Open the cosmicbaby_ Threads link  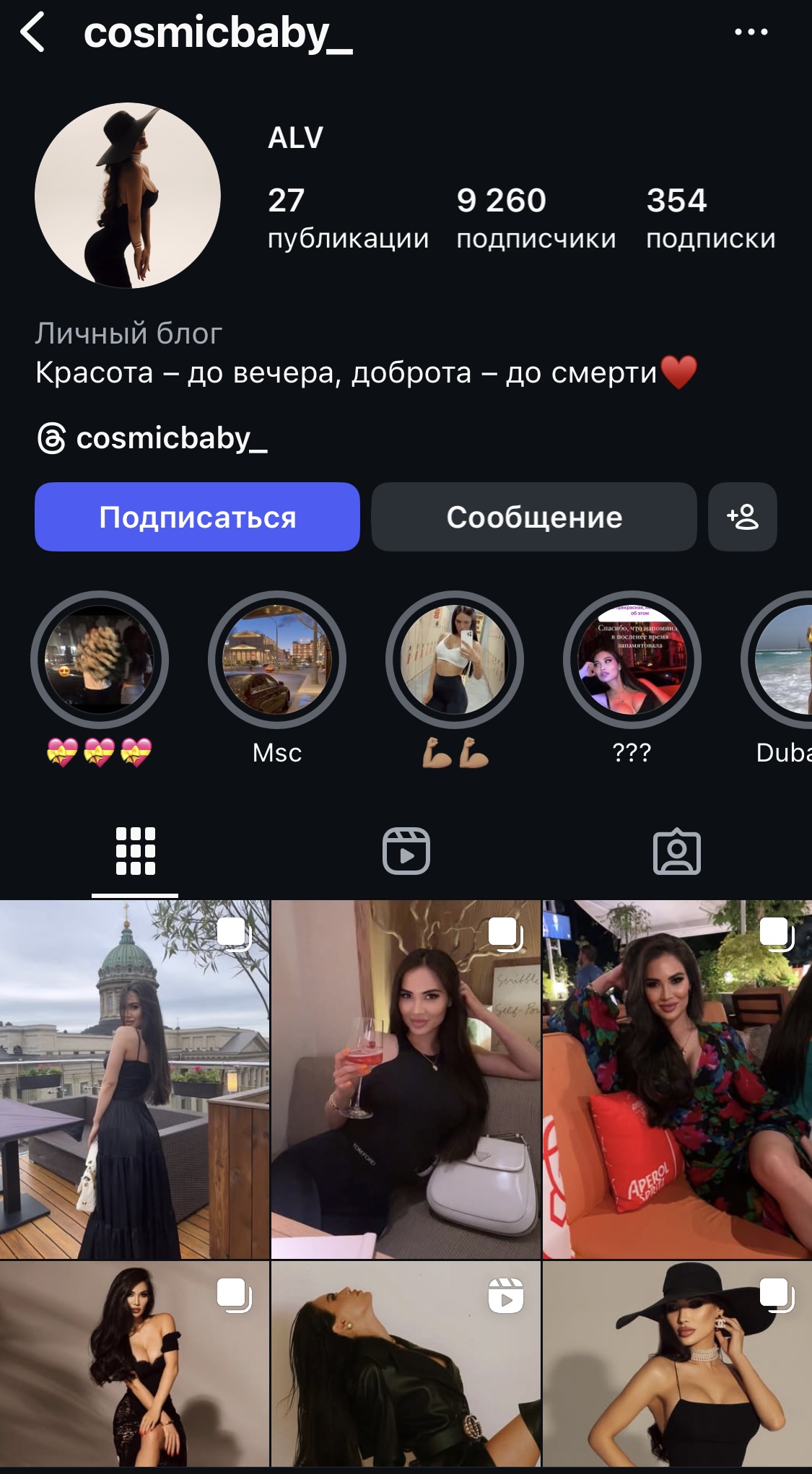tap(152, 438)
